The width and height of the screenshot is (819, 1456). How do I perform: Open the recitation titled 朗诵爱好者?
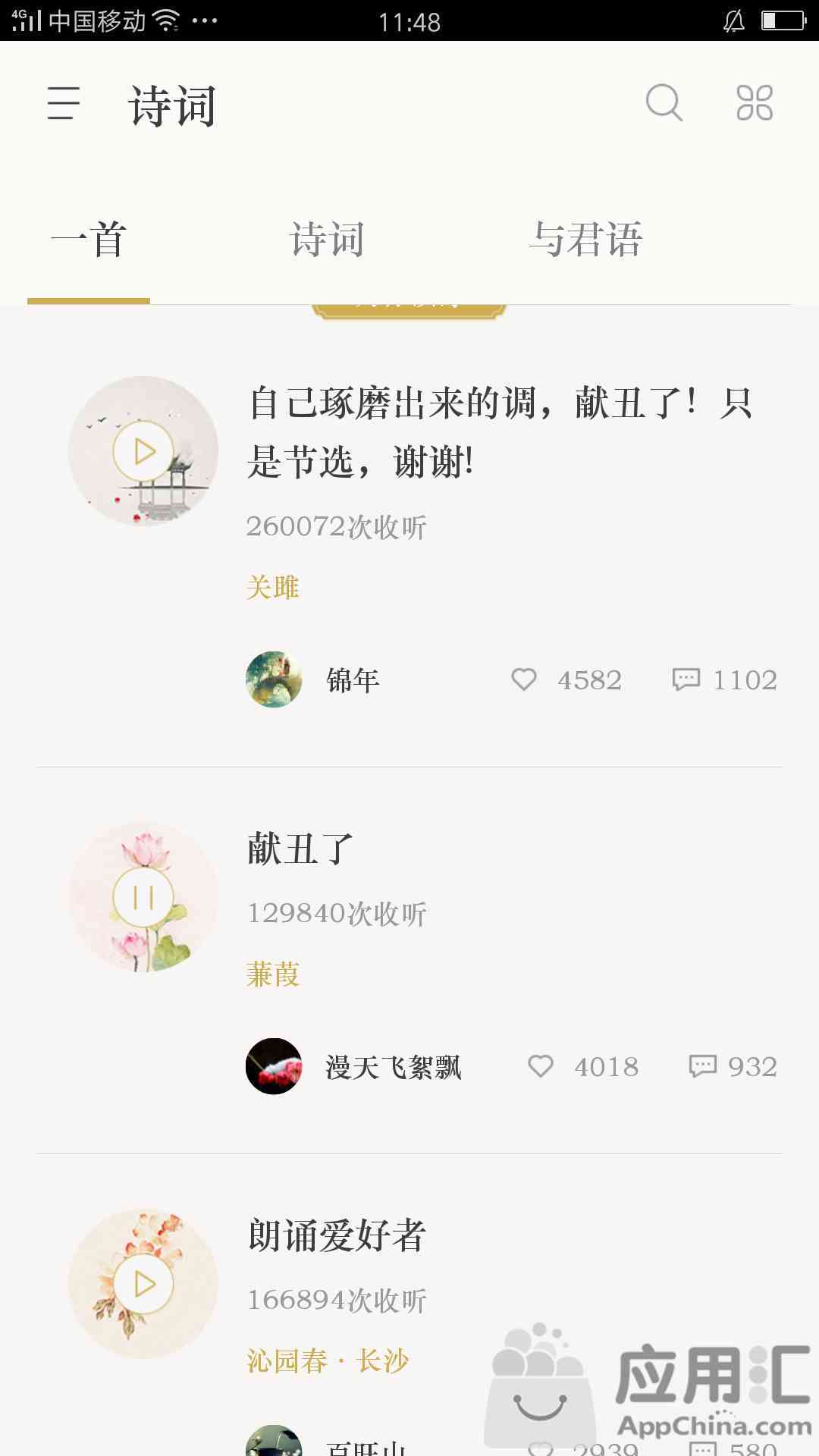(x=337, y=1236)
